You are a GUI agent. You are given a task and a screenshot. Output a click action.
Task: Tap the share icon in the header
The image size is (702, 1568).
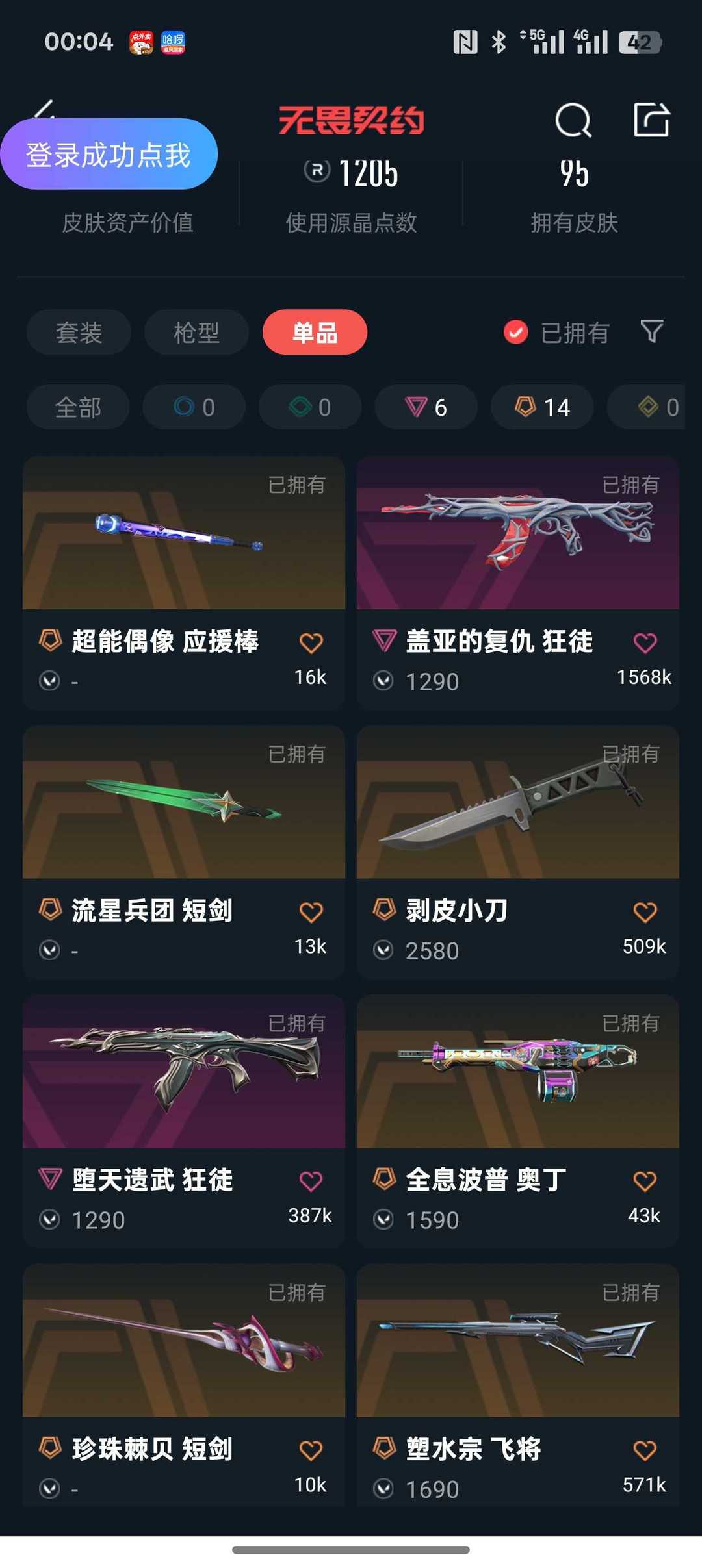pos(651,120)
